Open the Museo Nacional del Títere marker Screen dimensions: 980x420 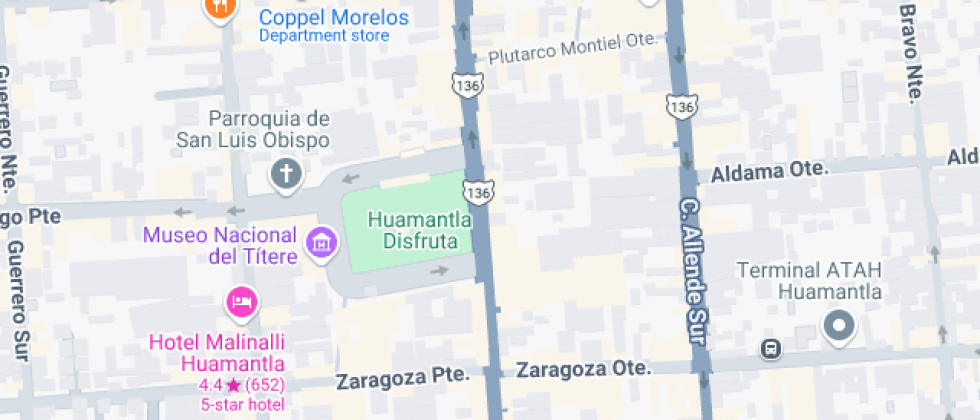point(322,241)
